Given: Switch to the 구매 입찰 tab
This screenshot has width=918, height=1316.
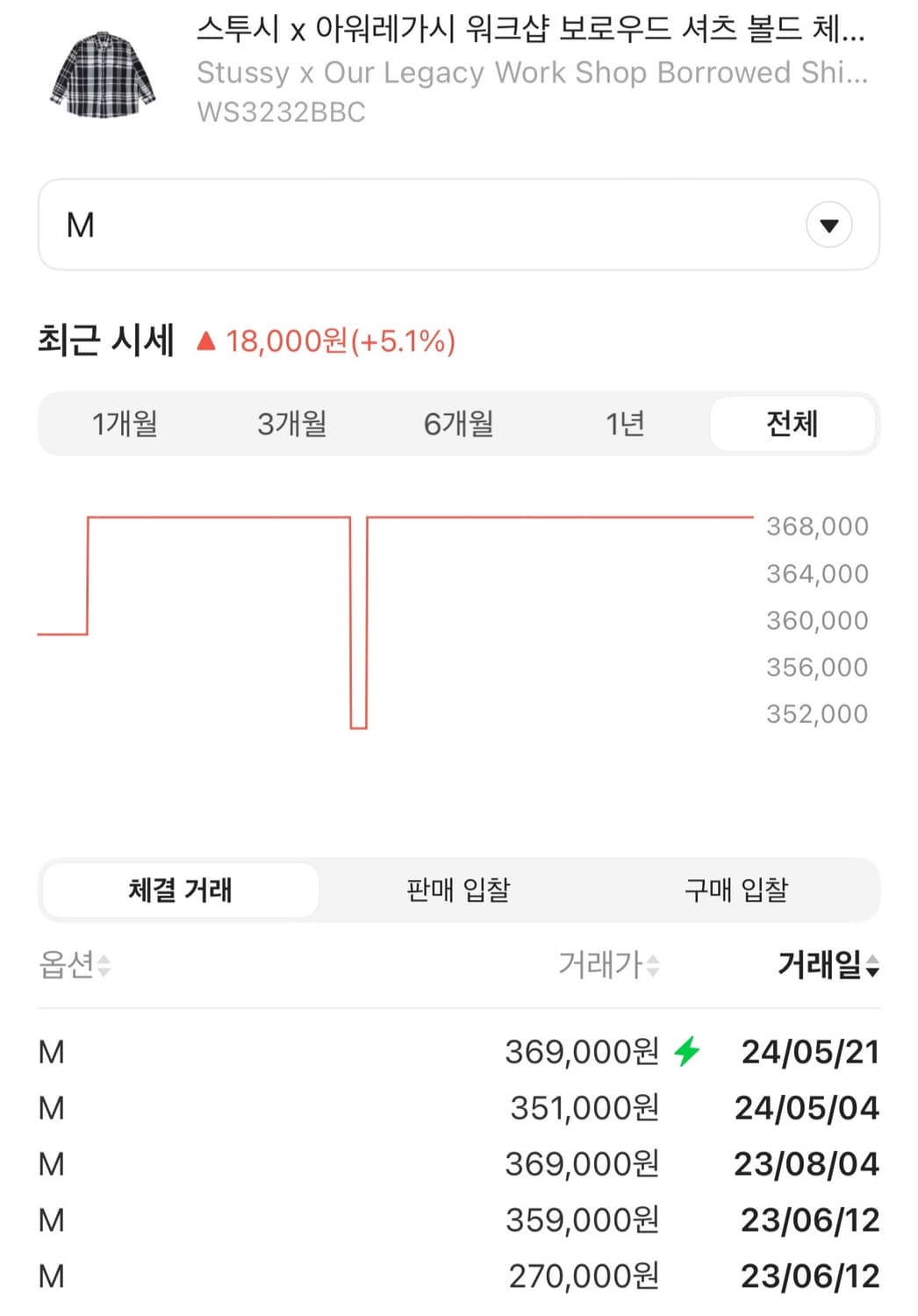Looking at the screenshot, I should click(735, 890).
